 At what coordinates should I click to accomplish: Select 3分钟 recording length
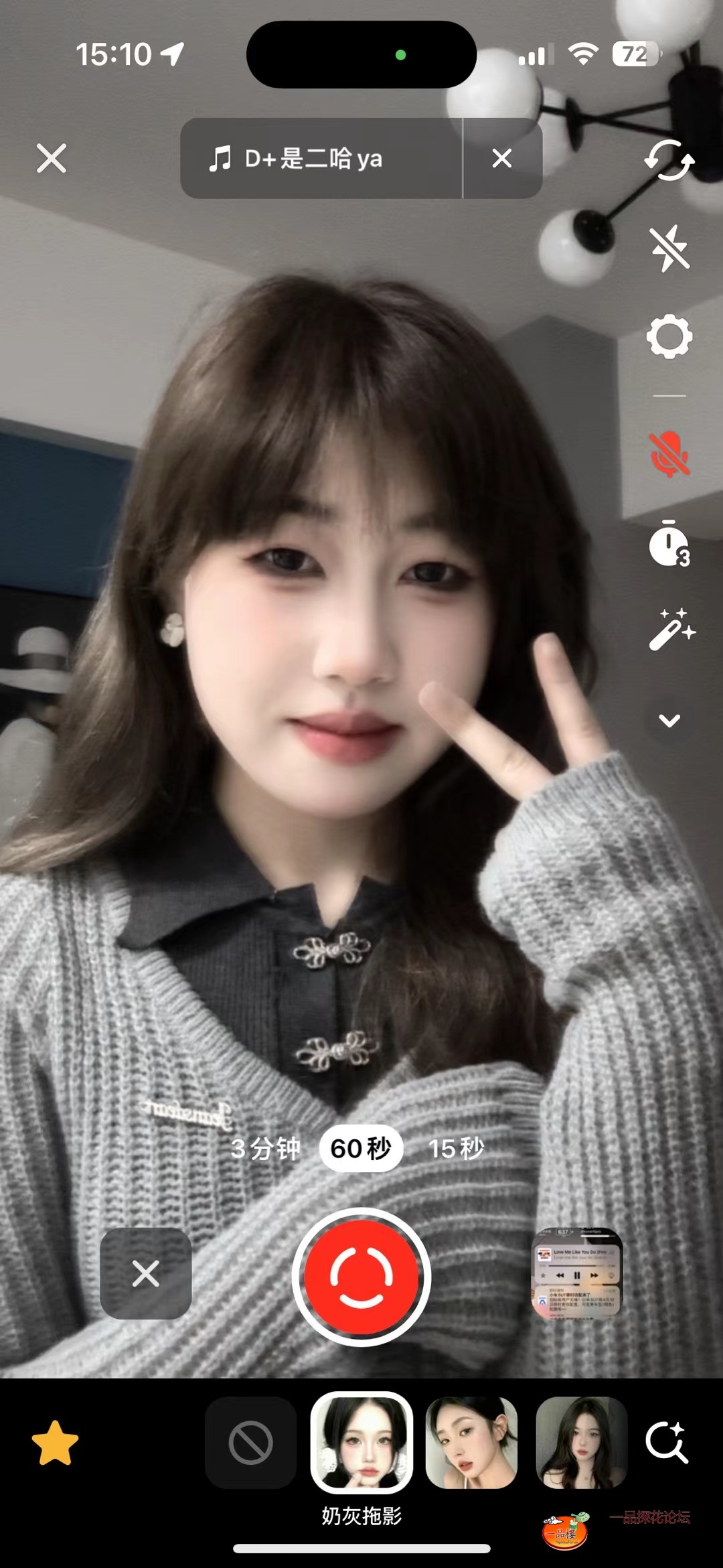[265, 1149]
